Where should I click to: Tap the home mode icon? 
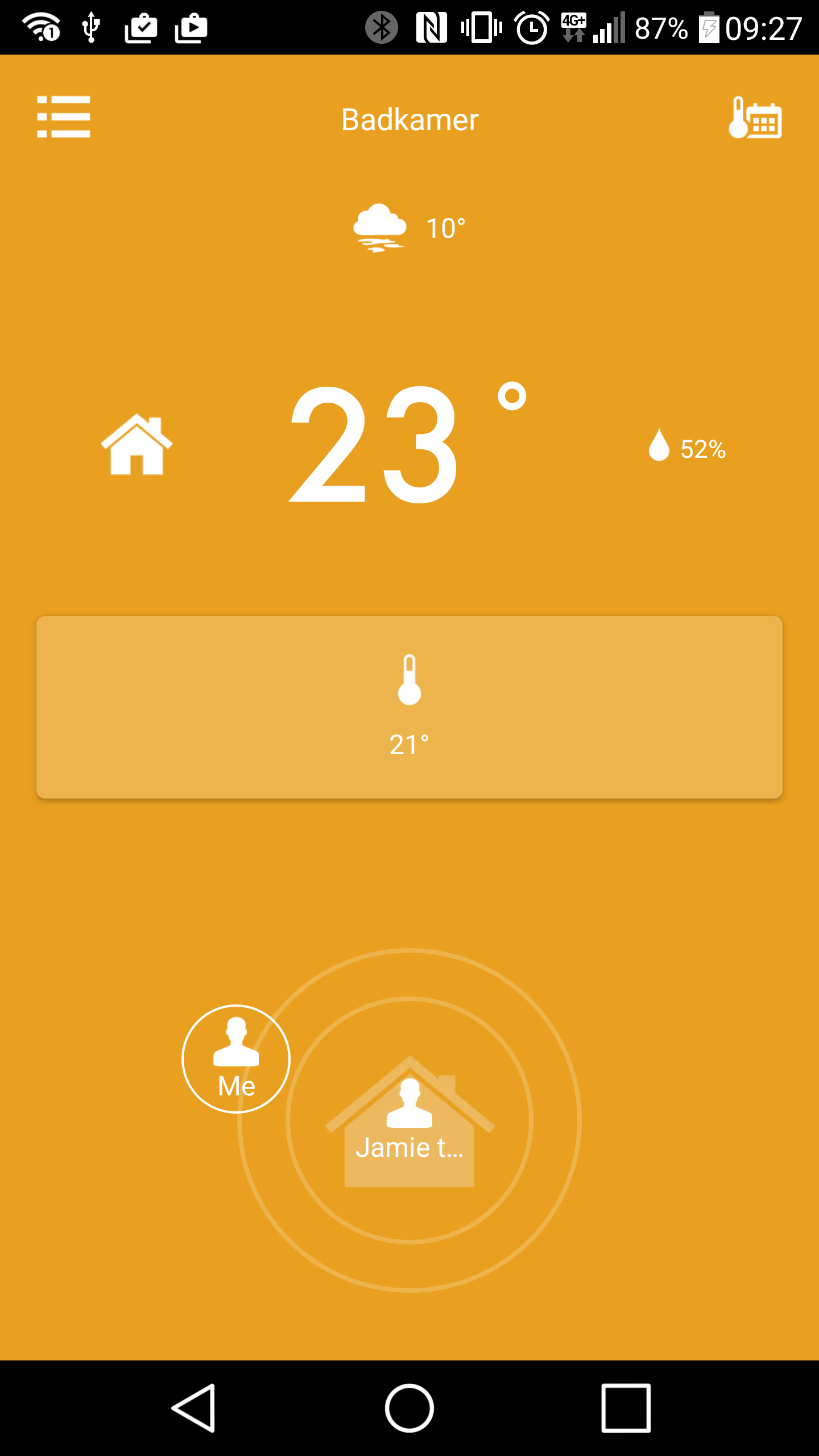coord(136,445)
